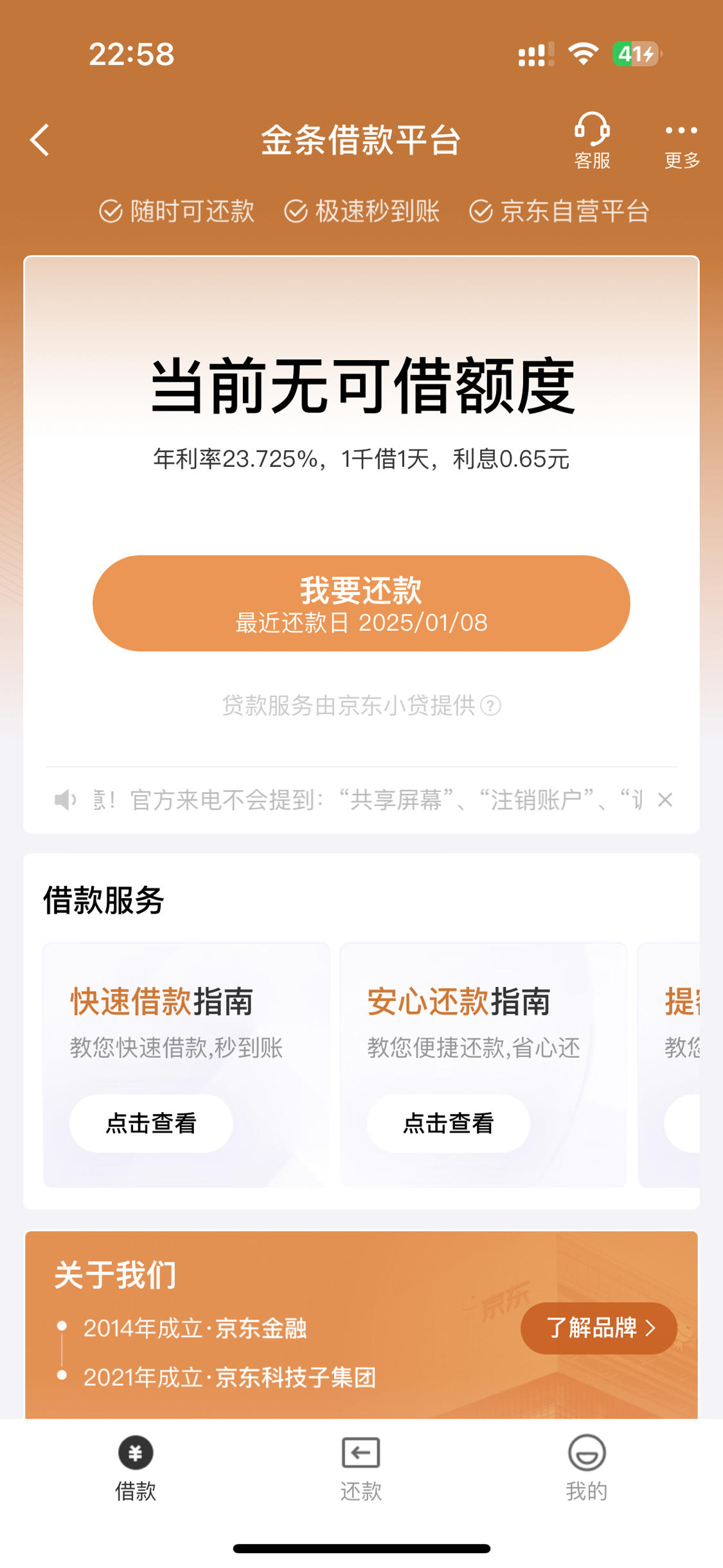Open help icon beside 贷款服务由京东小贷提供

(x=491, y=706)
